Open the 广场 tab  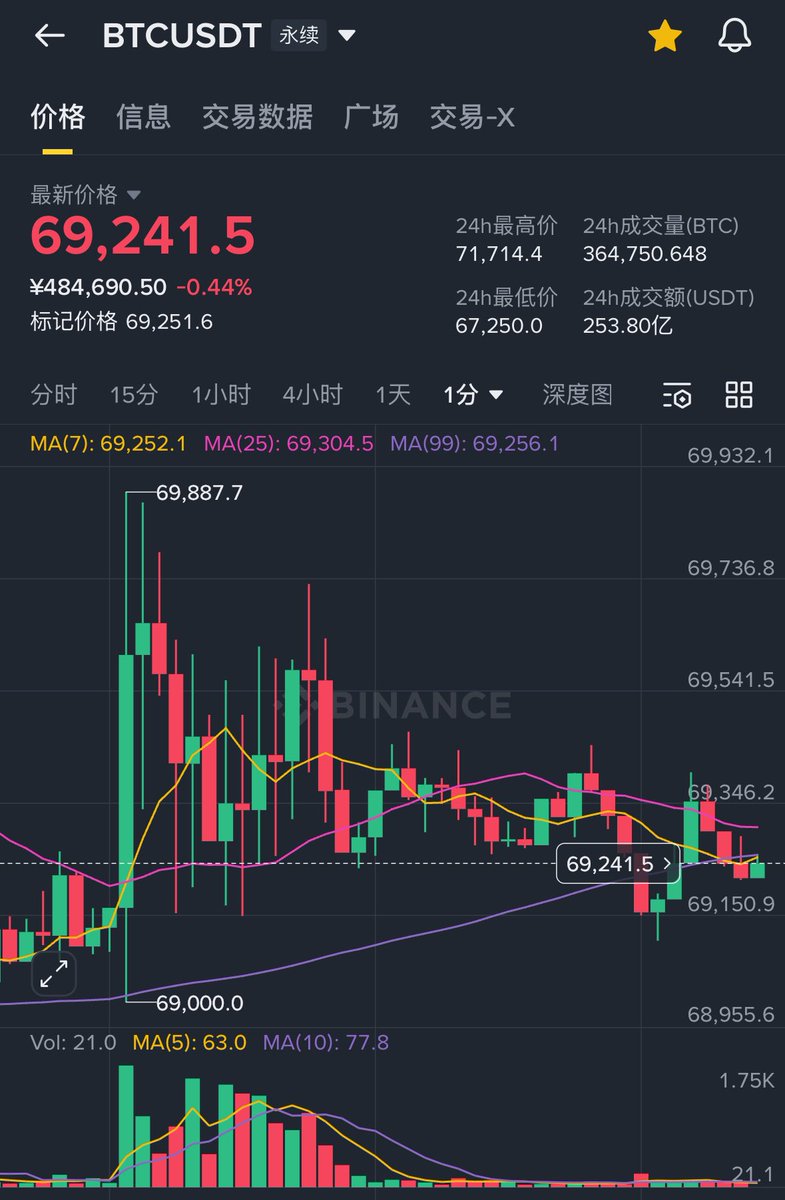[x=371, y=117]
